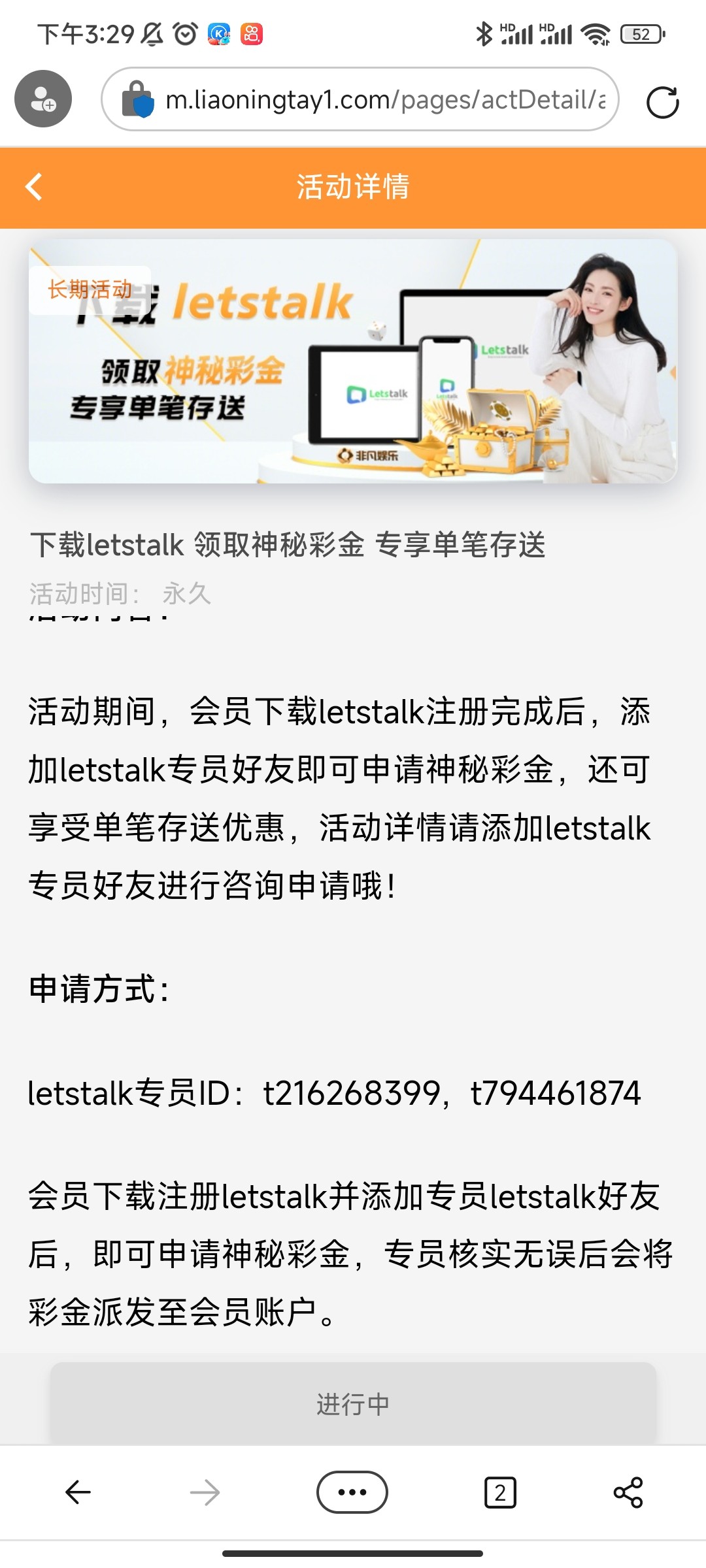Image resolution: width=706 pixels, height=1568 pixels.
Task: Tap the browser address bar URL
Action: (x=384, y=100)
